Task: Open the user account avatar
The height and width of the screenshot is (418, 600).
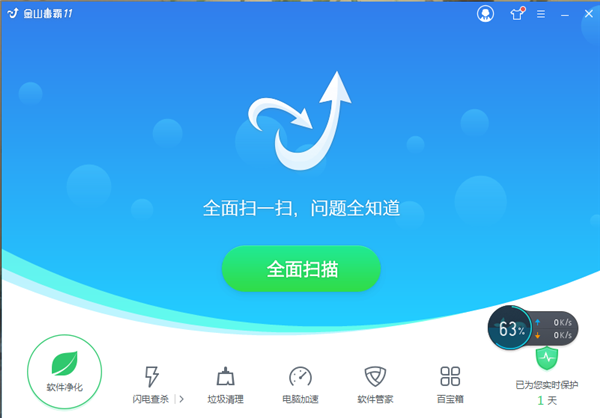Action: (x=486, y=14)
